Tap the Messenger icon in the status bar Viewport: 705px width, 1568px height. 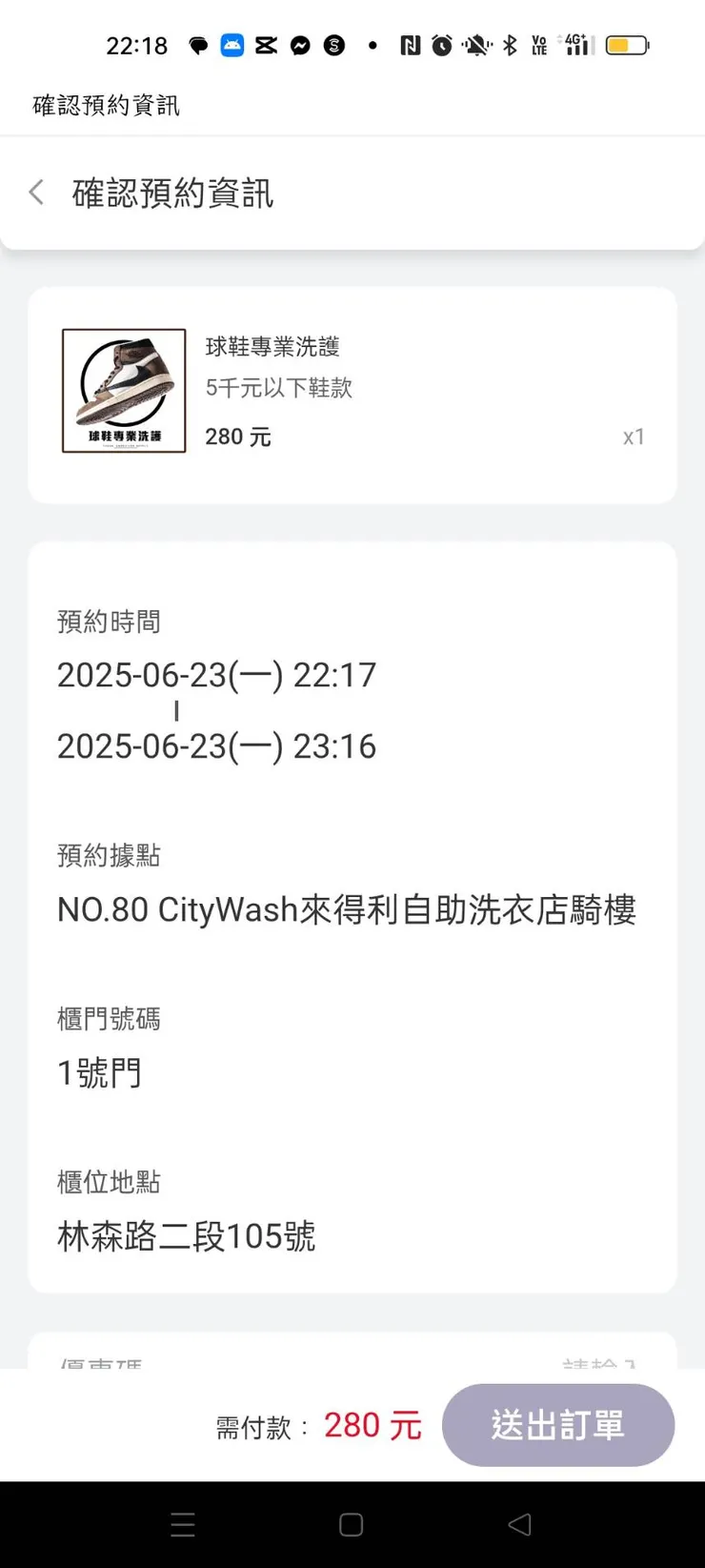tap(300, 46)
